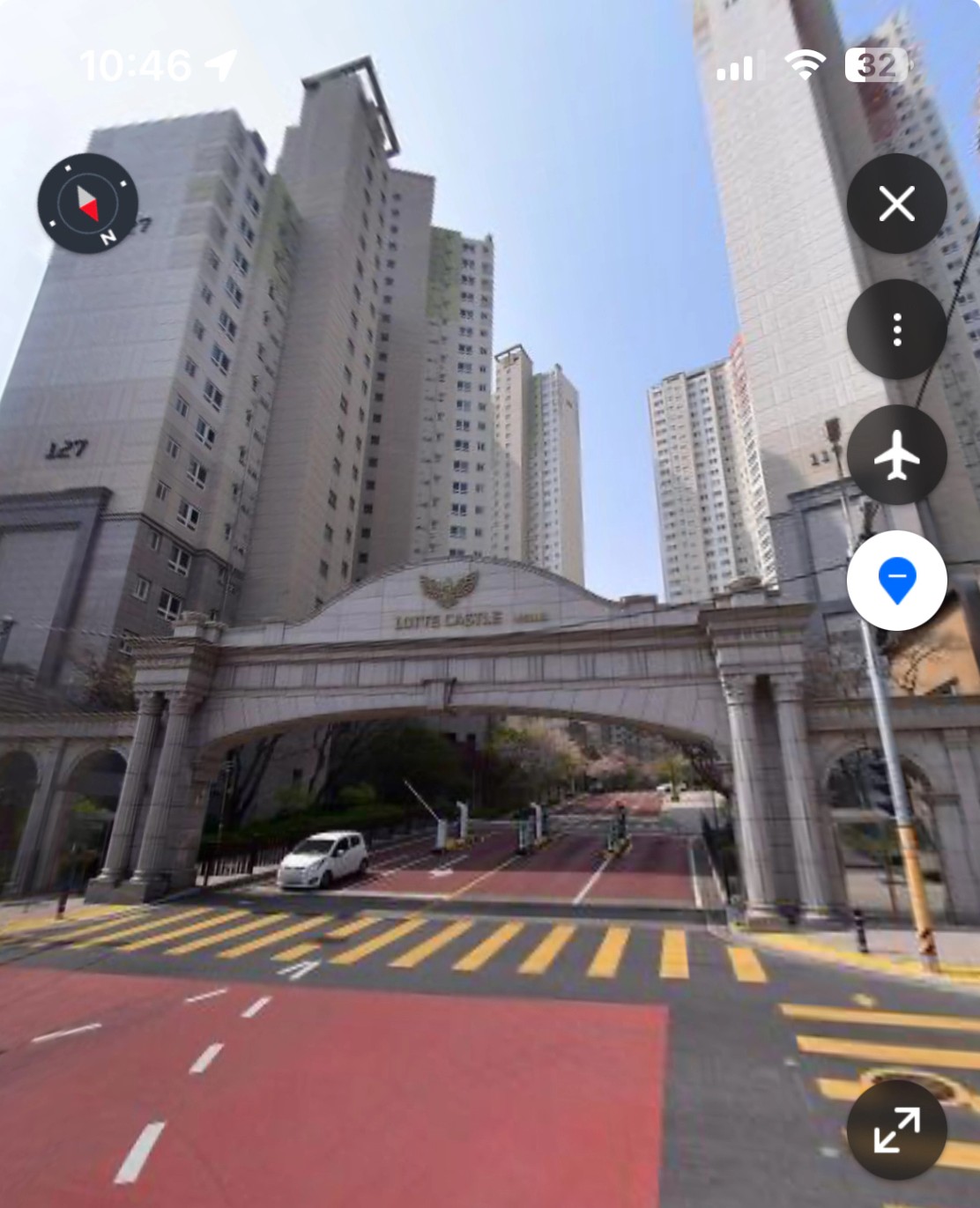Viewport: 980px width, 1208px height.
Task: Open the three-dot overflow menu
Action: 896,330
